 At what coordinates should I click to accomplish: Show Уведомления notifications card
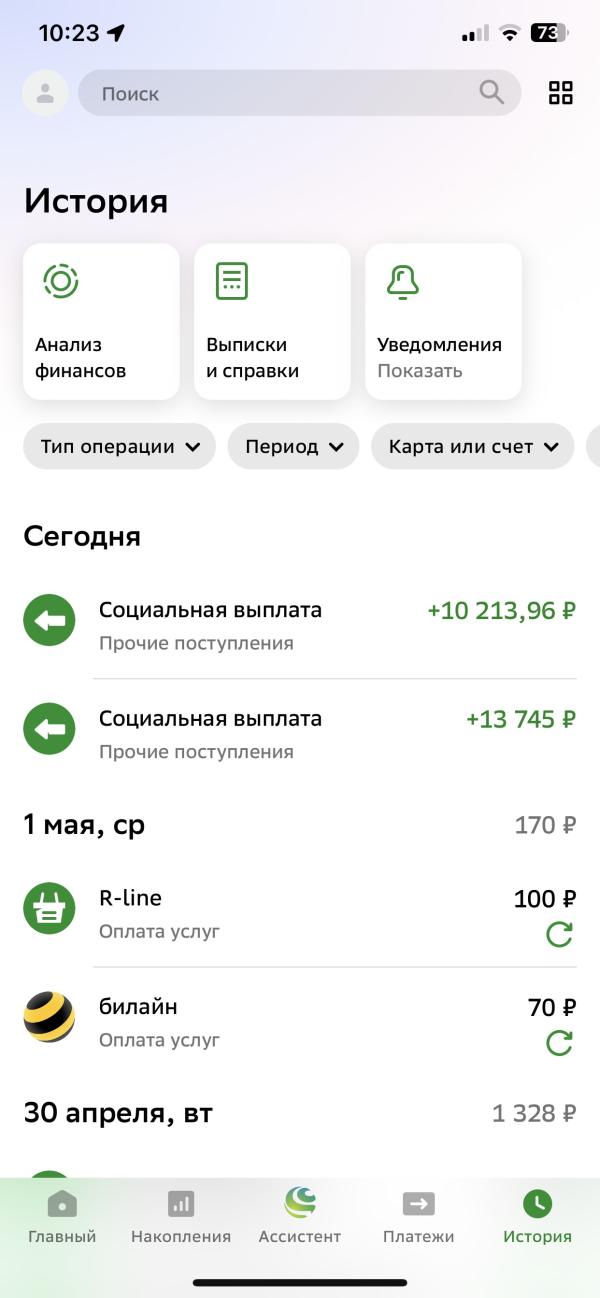[x=443, y=321]
